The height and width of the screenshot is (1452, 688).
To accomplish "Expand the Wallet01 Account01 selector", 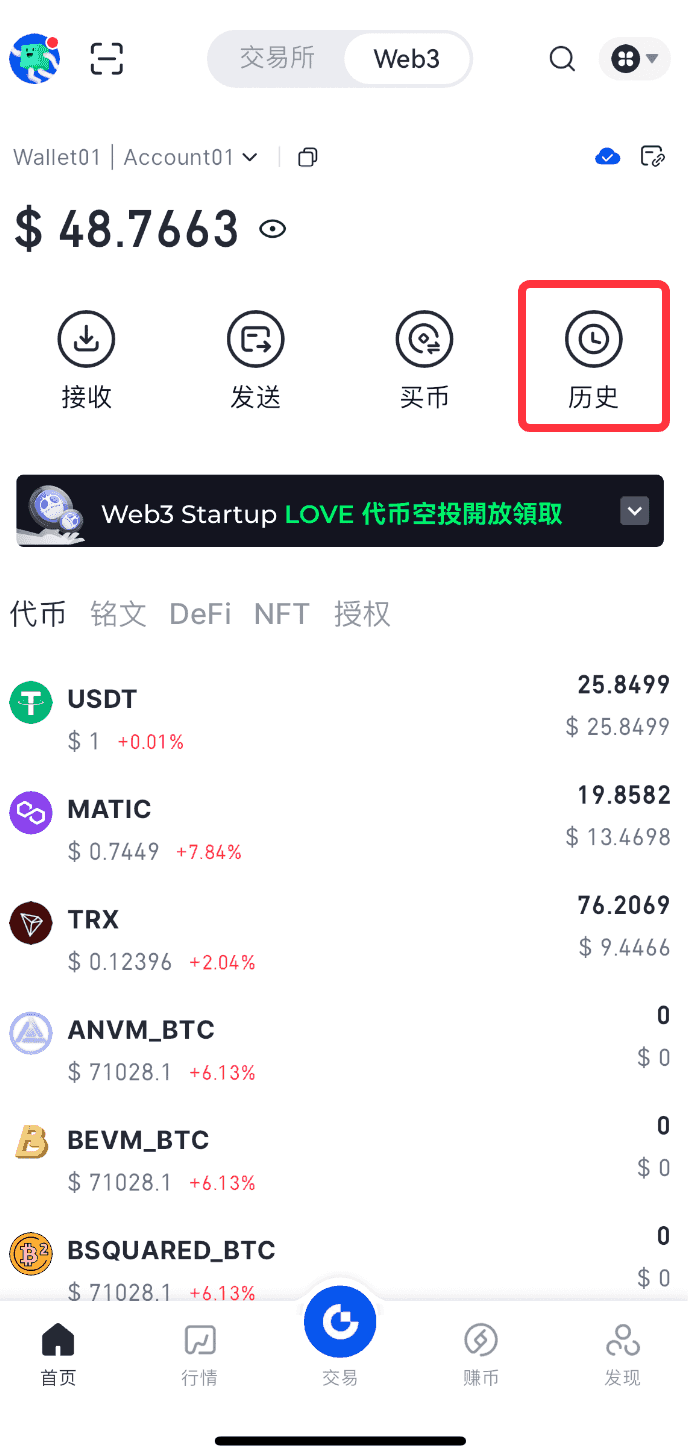I will point(135,157).
